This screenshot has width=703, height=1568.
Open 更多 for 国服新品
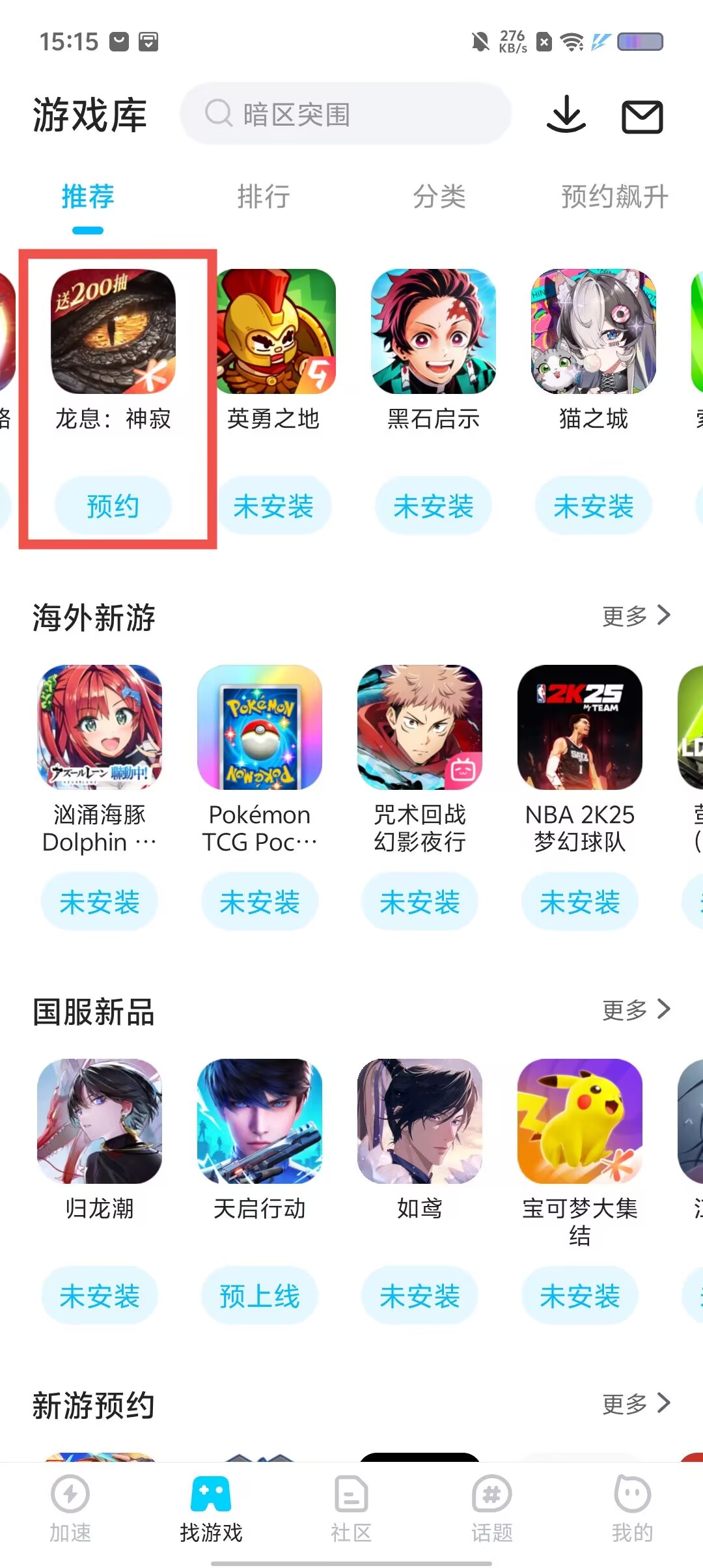pyautogui.click(x=635, y=1009)
